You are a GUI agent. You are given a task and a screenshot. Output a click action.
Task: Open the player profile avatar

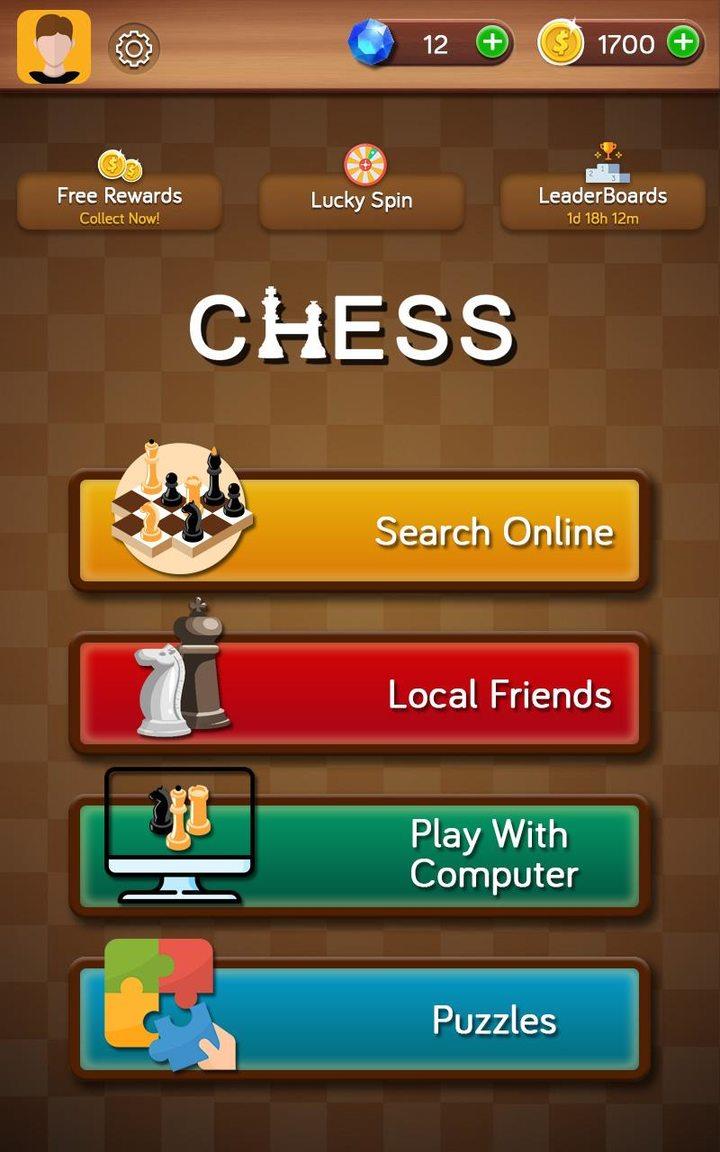click(54, 47)
